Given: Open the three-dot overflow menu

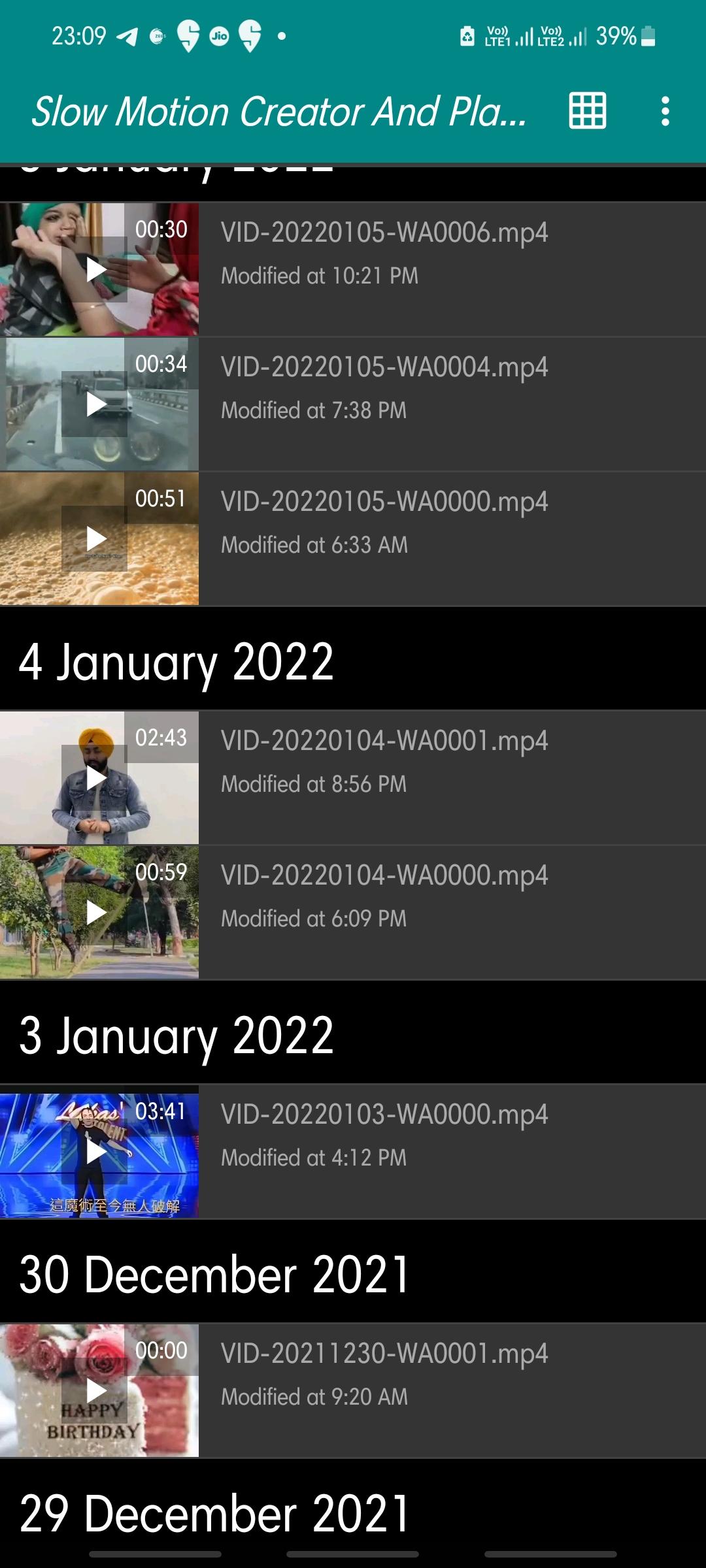Looking at the screenshot, I should click(x=665, y=111).
